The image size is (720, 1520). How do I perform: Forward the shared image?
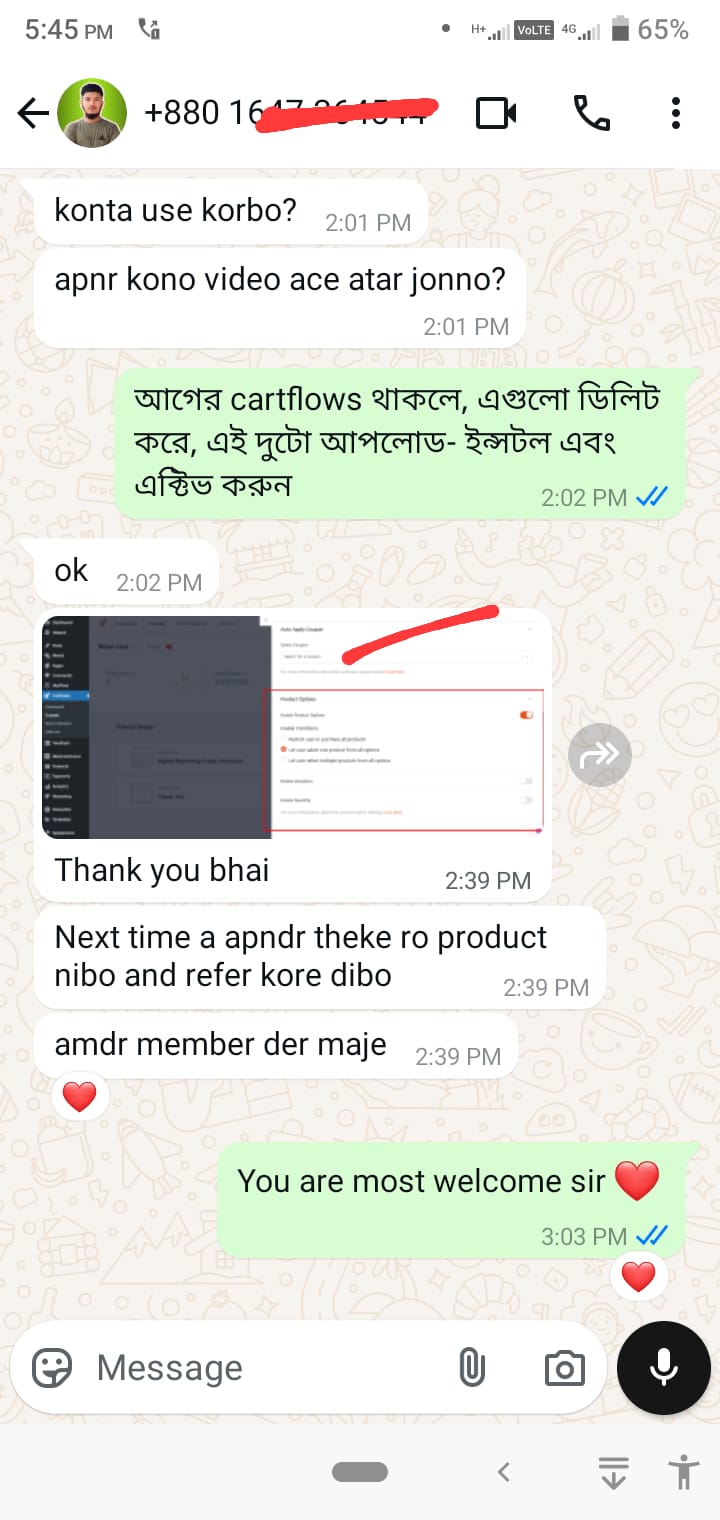600,755
